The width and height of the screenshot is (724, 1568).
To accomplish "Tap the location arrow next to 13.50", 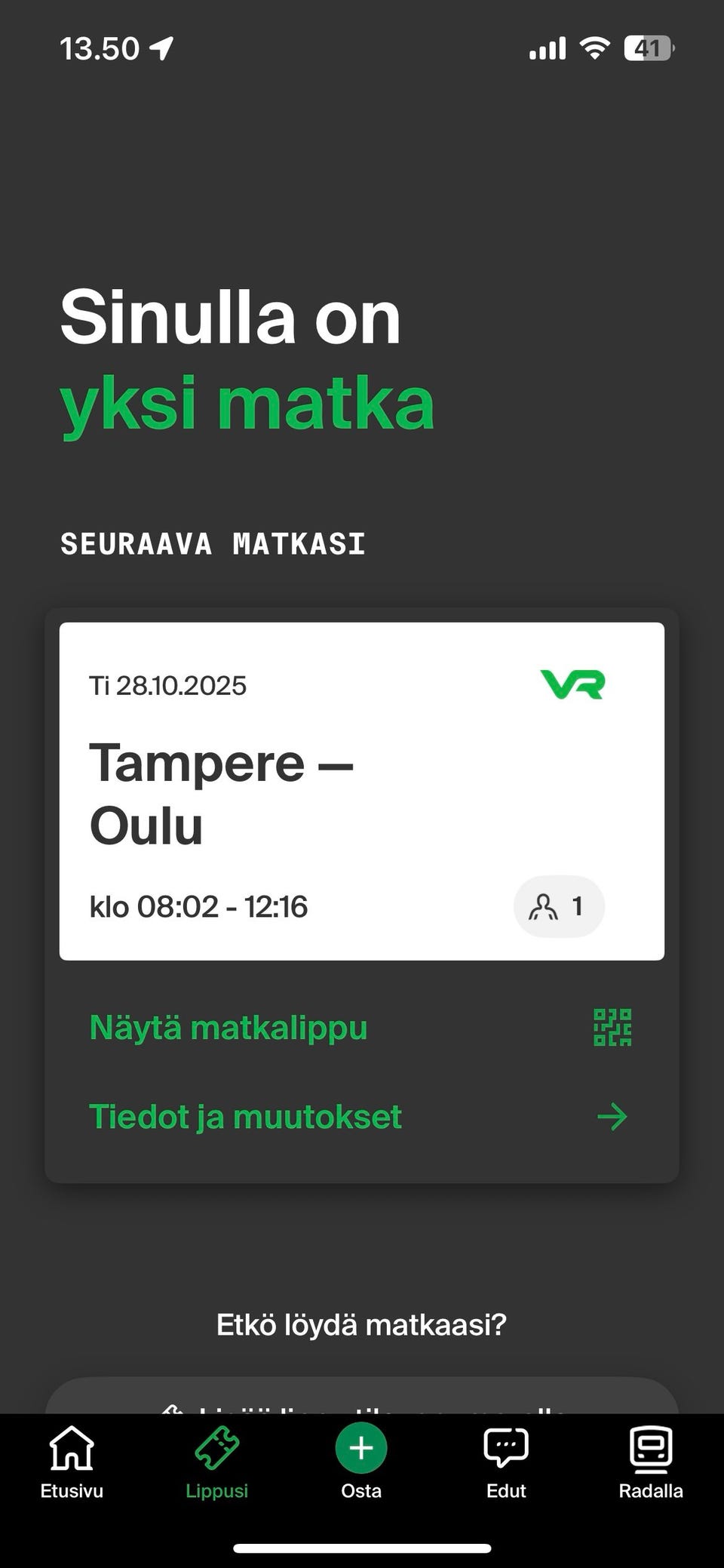I will 161,47.
